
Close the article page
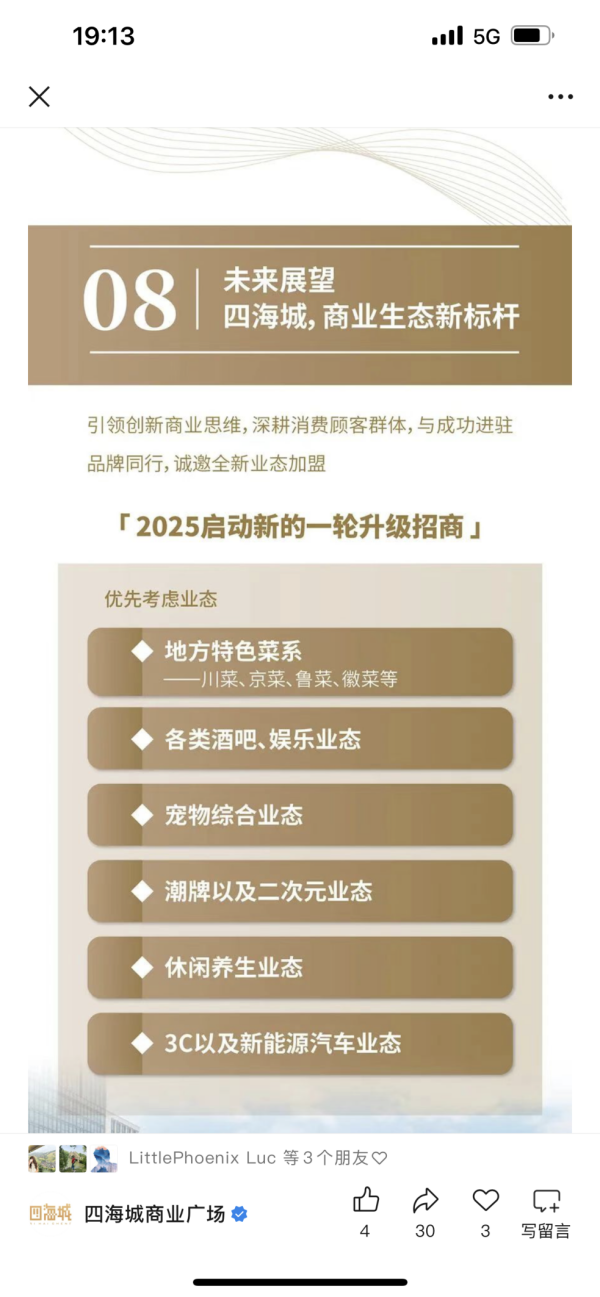(x=39, y=97)
